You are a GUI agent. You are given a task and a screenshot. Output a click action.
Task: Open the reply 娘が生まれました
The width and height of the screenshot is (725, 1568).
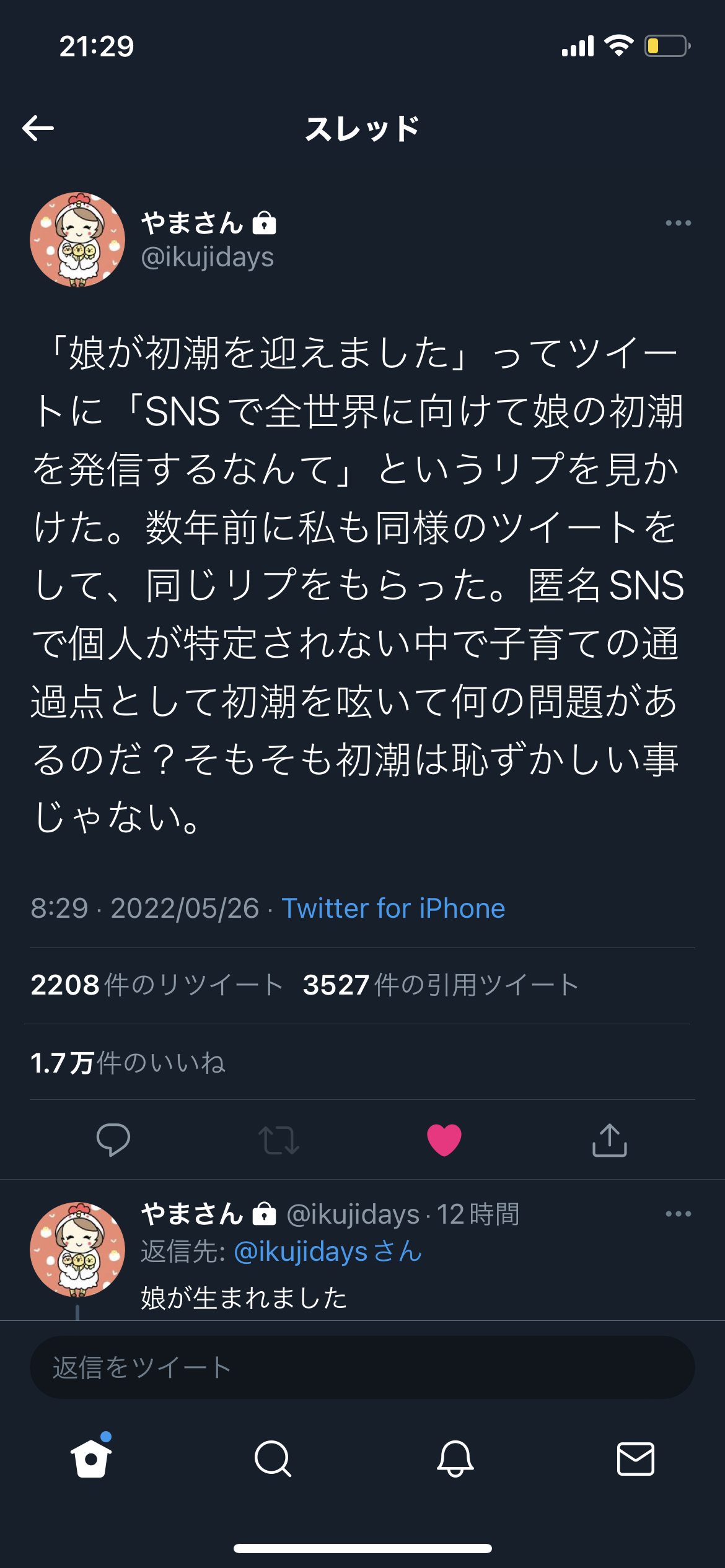click(x=244, y=1297)
